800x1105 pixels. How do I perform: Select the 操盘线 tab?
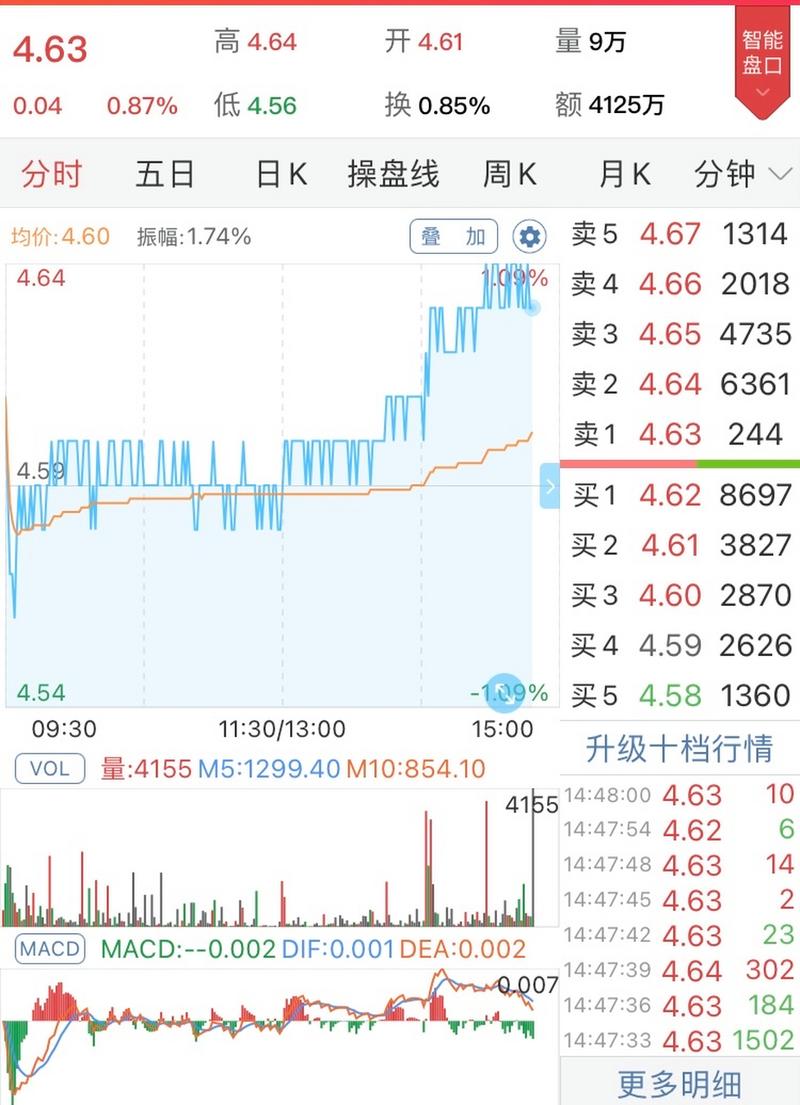[x=394, y=173]
